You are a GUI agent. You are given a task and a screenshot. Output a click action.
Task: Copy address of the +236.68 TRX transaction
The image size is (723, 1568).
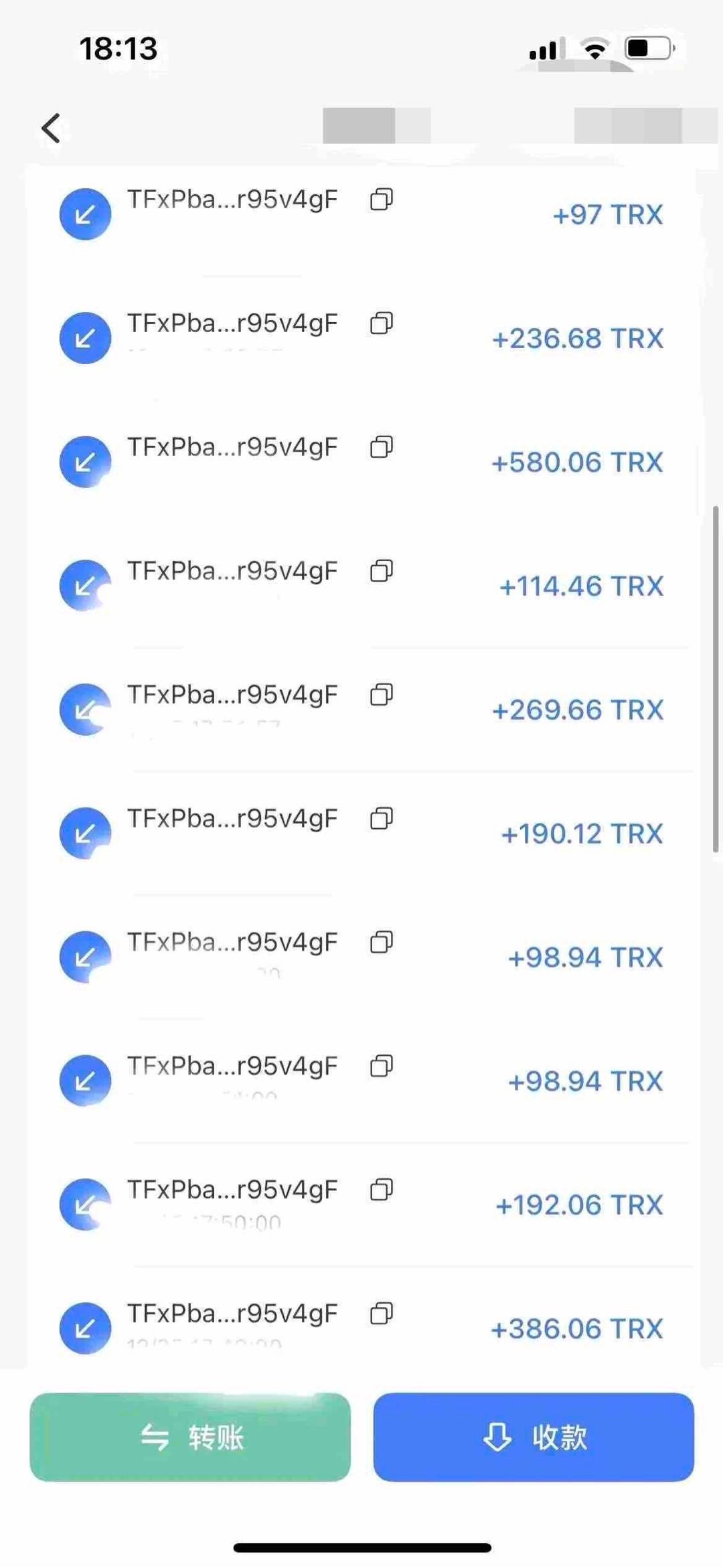[382, 324]
